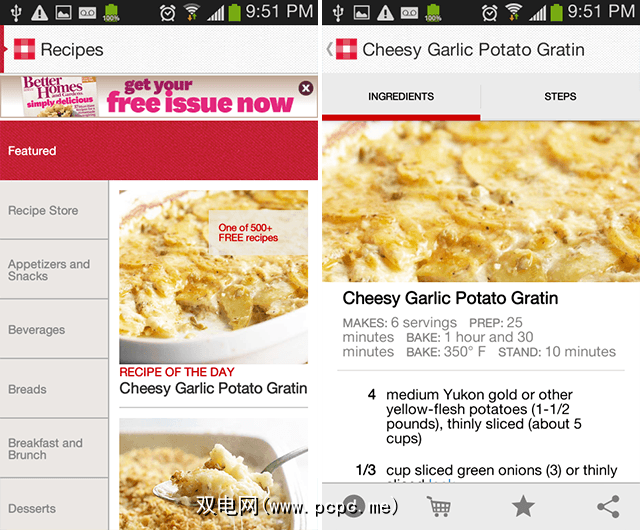Switch to the Steps tab
The height and width of the screenshot is (530, 640).
(560, 97)
